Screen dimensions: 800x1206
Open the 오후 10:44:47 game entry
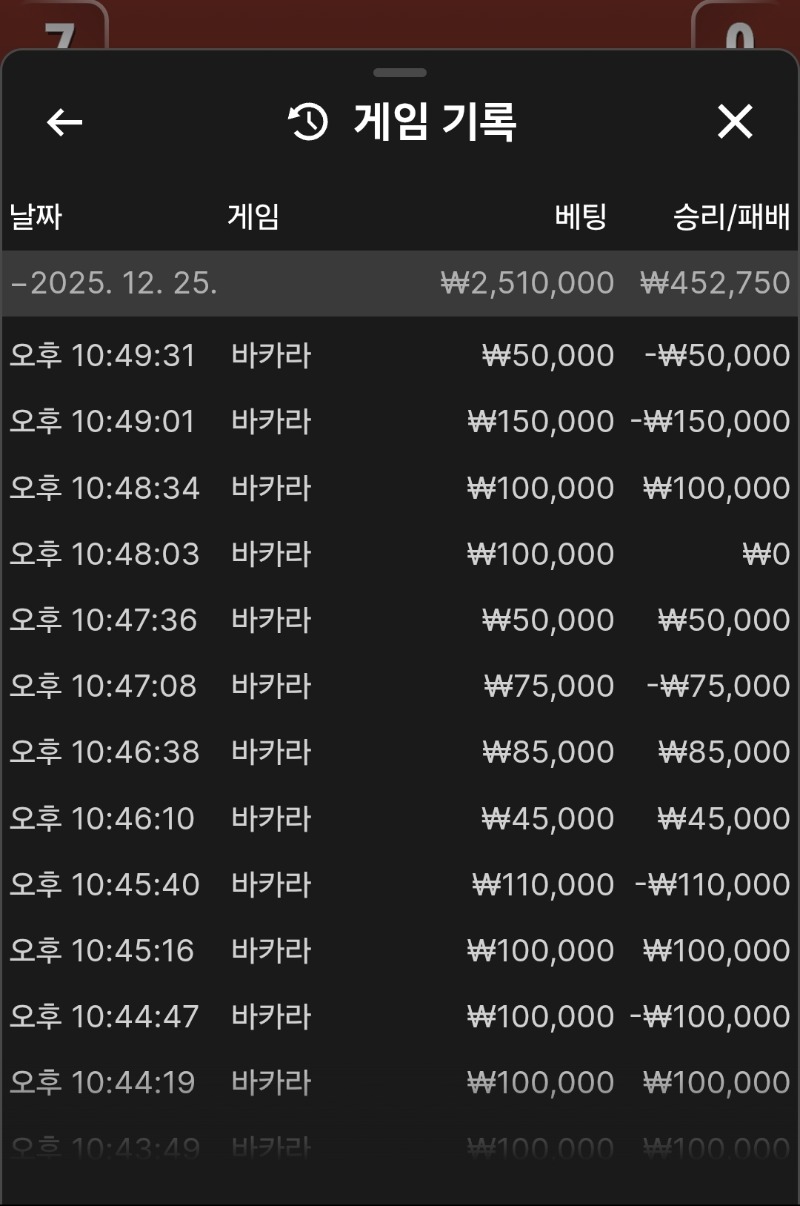click(400, 1016)
